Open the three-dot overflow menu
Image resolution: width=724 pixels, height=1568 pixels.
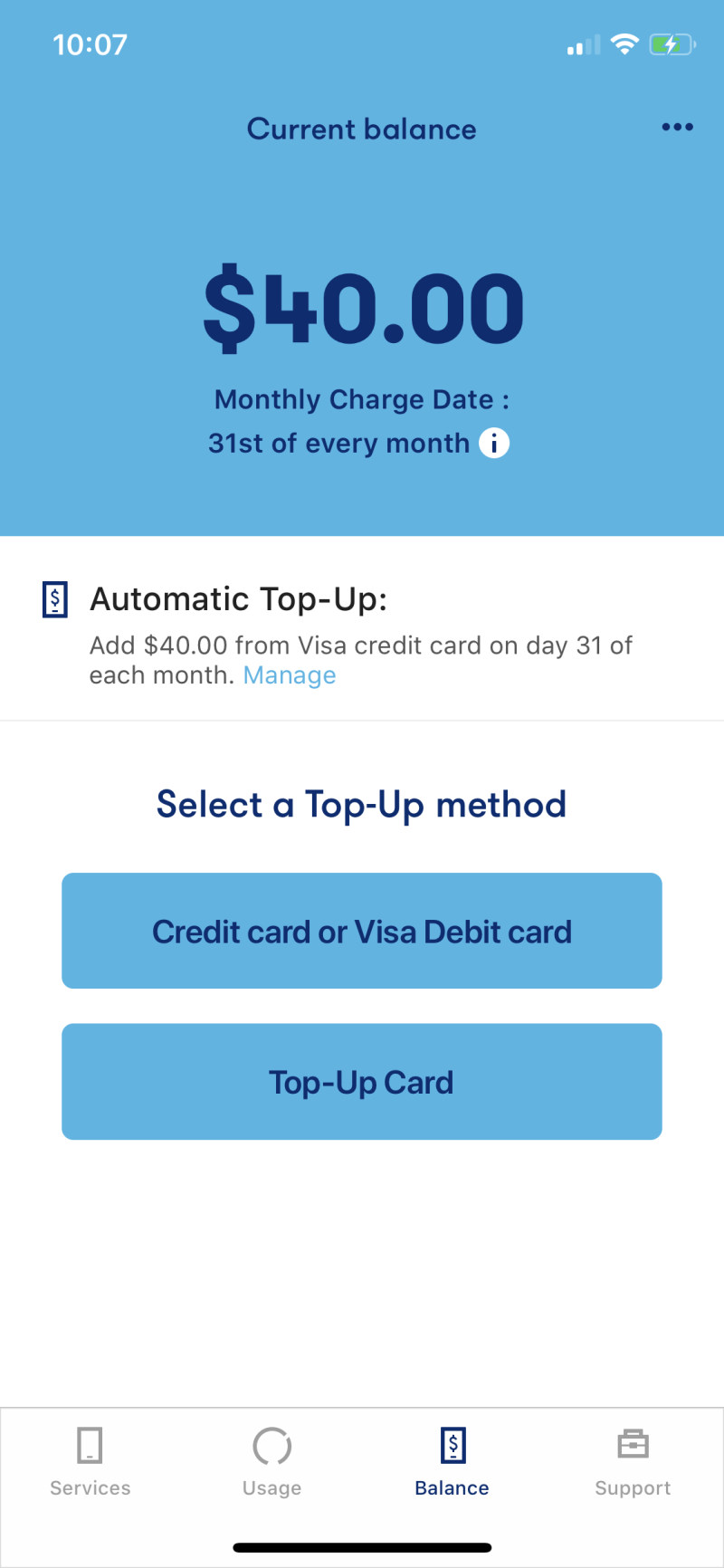pos(677,127)
